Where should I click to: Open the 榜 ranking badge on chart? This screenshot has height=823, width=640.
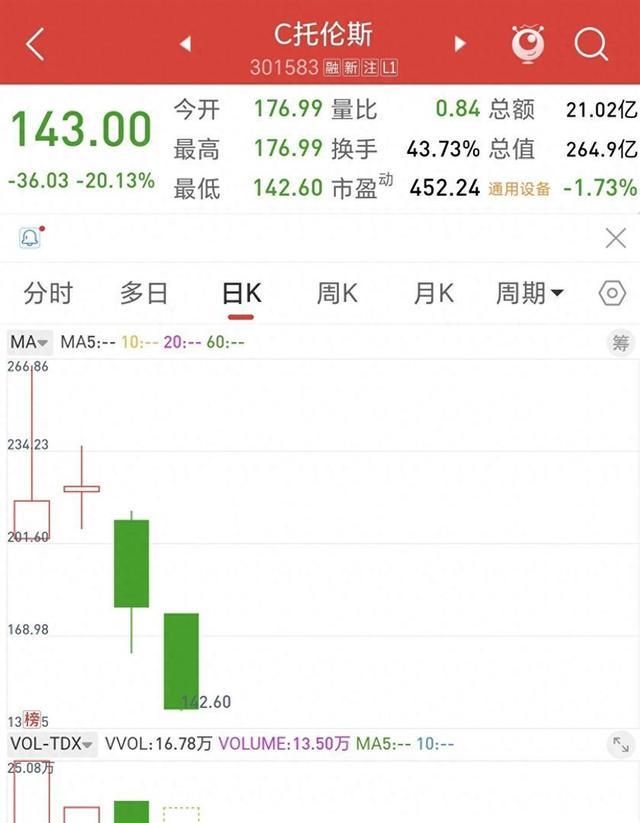[x=32, y=720]
